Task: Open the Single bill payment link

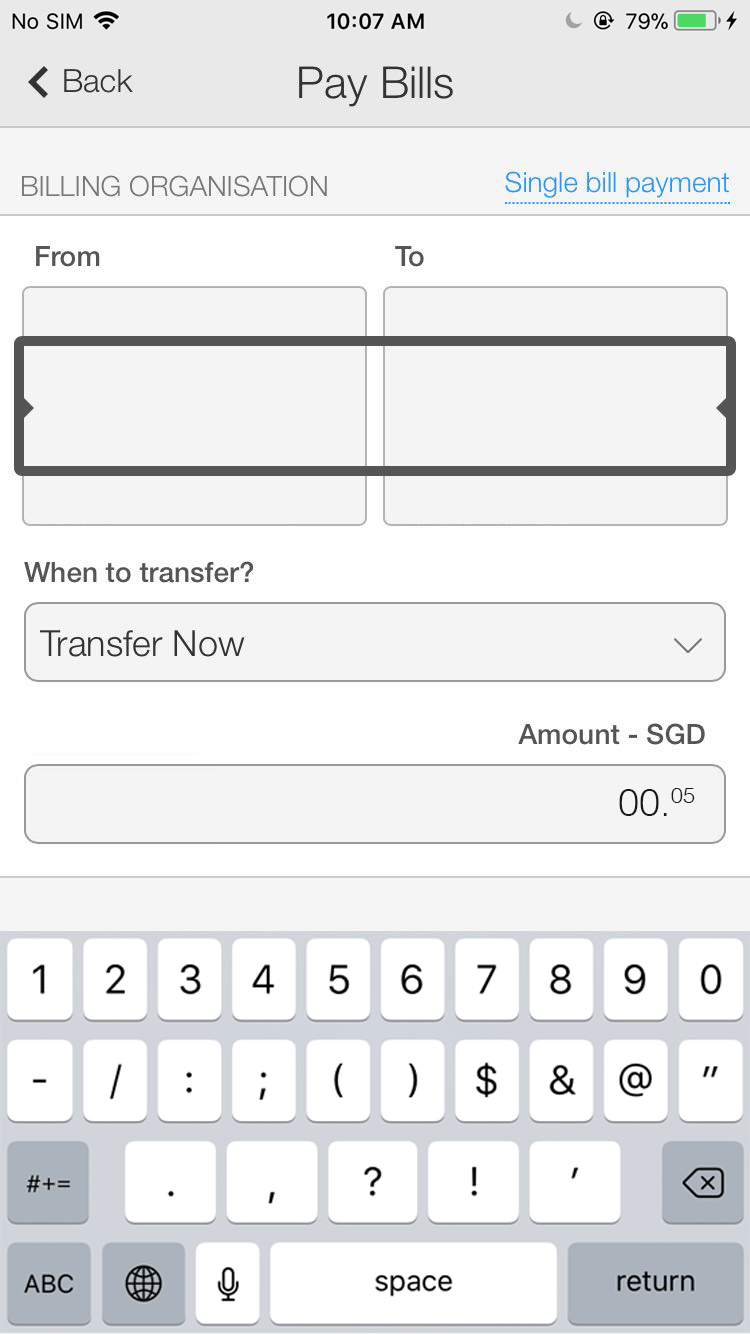Action: [617, 184]
